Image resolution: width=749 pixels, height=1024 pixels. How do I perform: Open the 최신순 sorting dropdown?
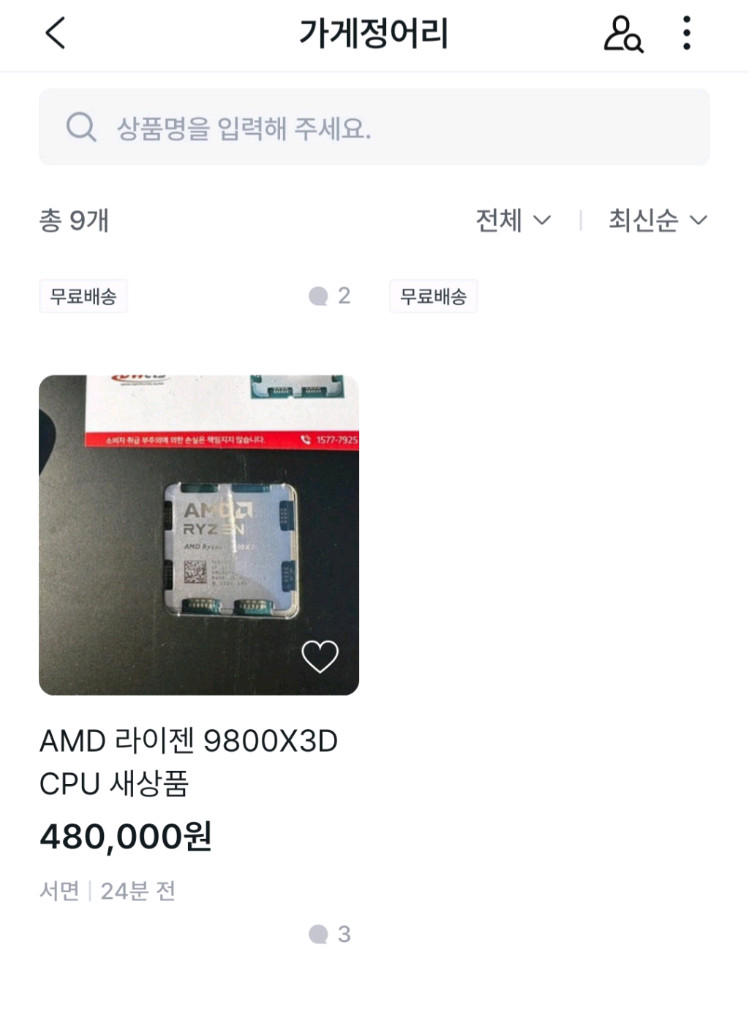(x=658, y=220)
